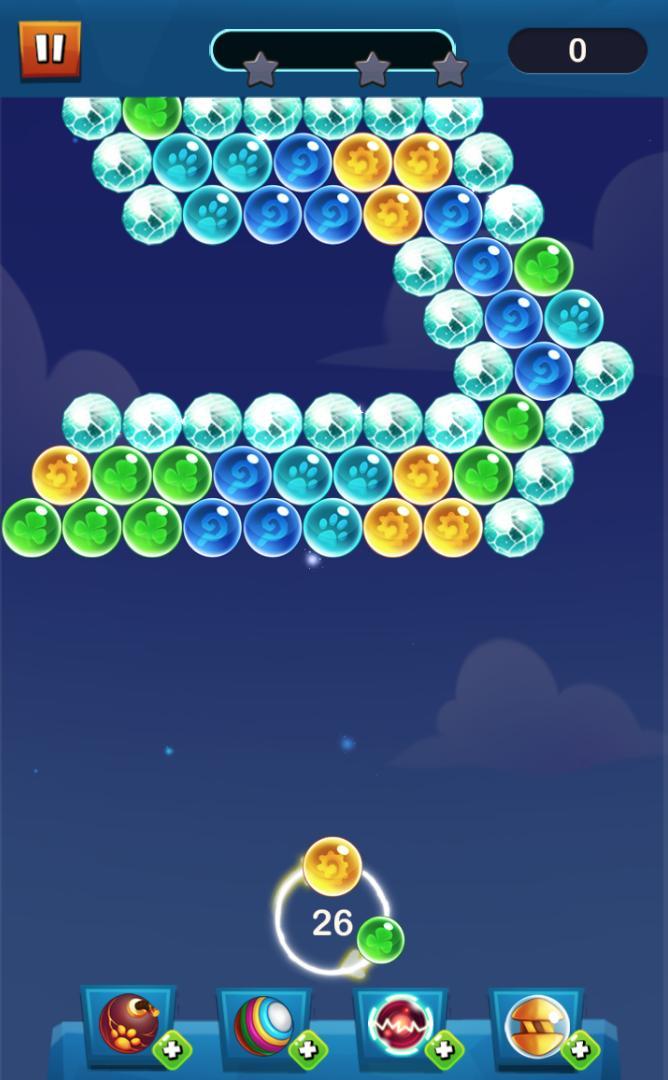
Task: Activate the red lightning bomb power-up
Action: click(399, 1024)
